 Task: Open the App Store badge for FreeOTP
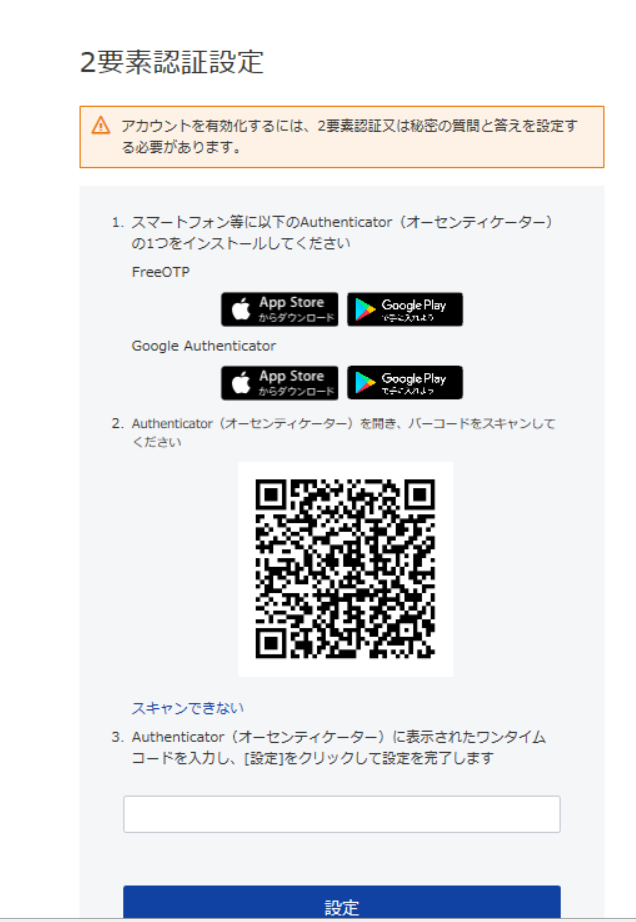pyautogui.click(x=279, y=309)
